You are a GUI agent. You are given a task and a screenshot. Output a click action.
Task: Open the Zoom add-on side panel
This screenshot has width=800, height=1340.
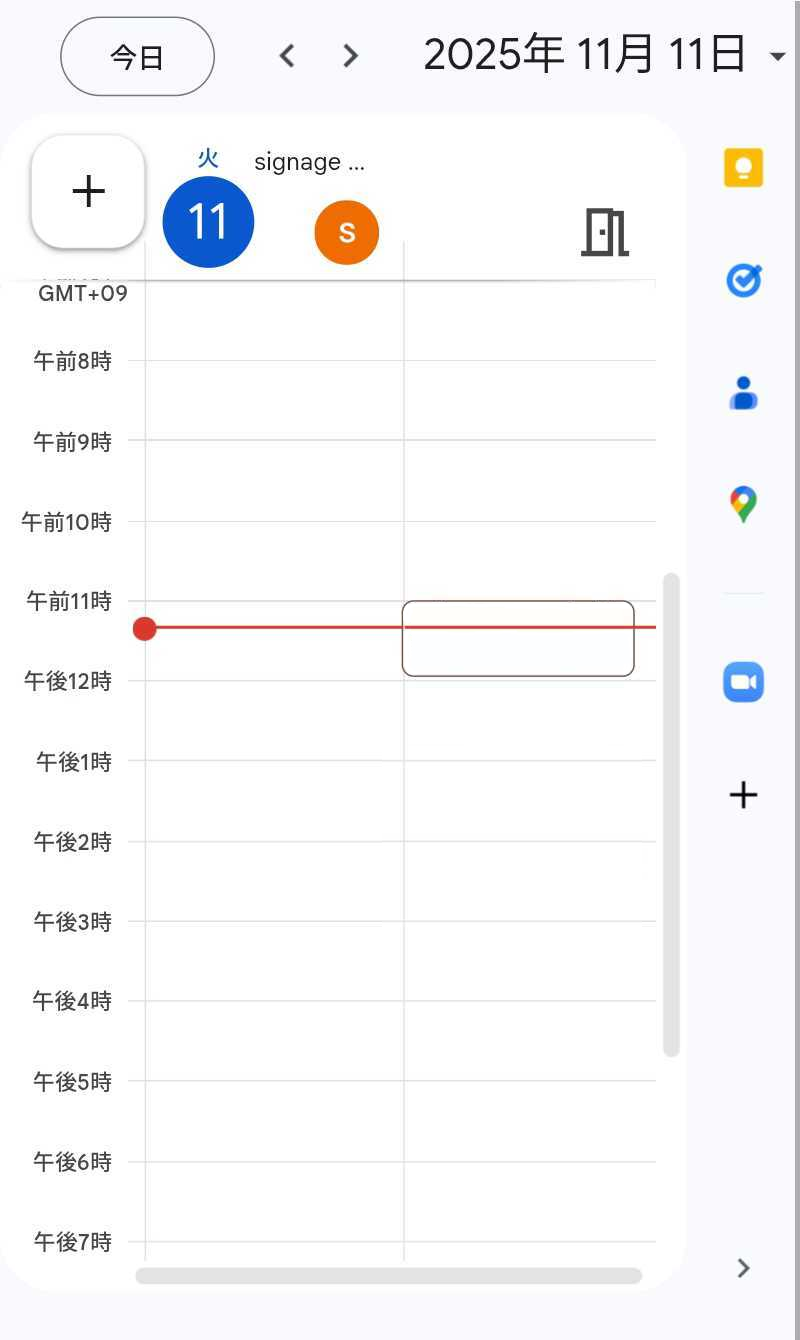coord(743,682)
